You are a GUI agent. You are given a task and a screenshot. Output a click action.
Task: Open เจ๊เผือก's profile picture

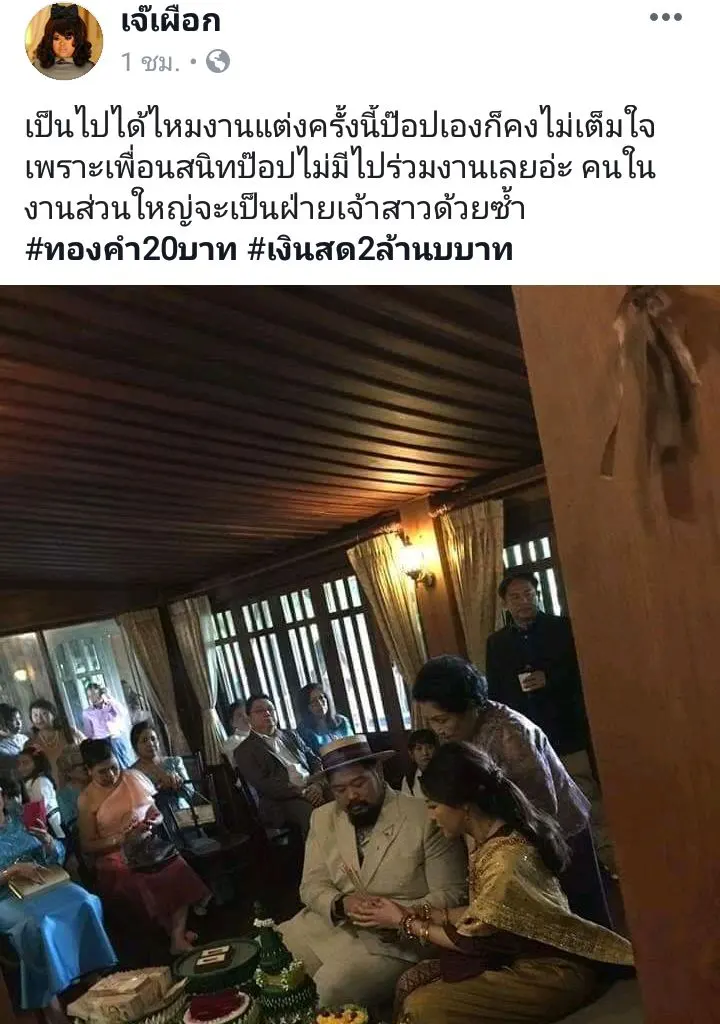click(63, 41)
